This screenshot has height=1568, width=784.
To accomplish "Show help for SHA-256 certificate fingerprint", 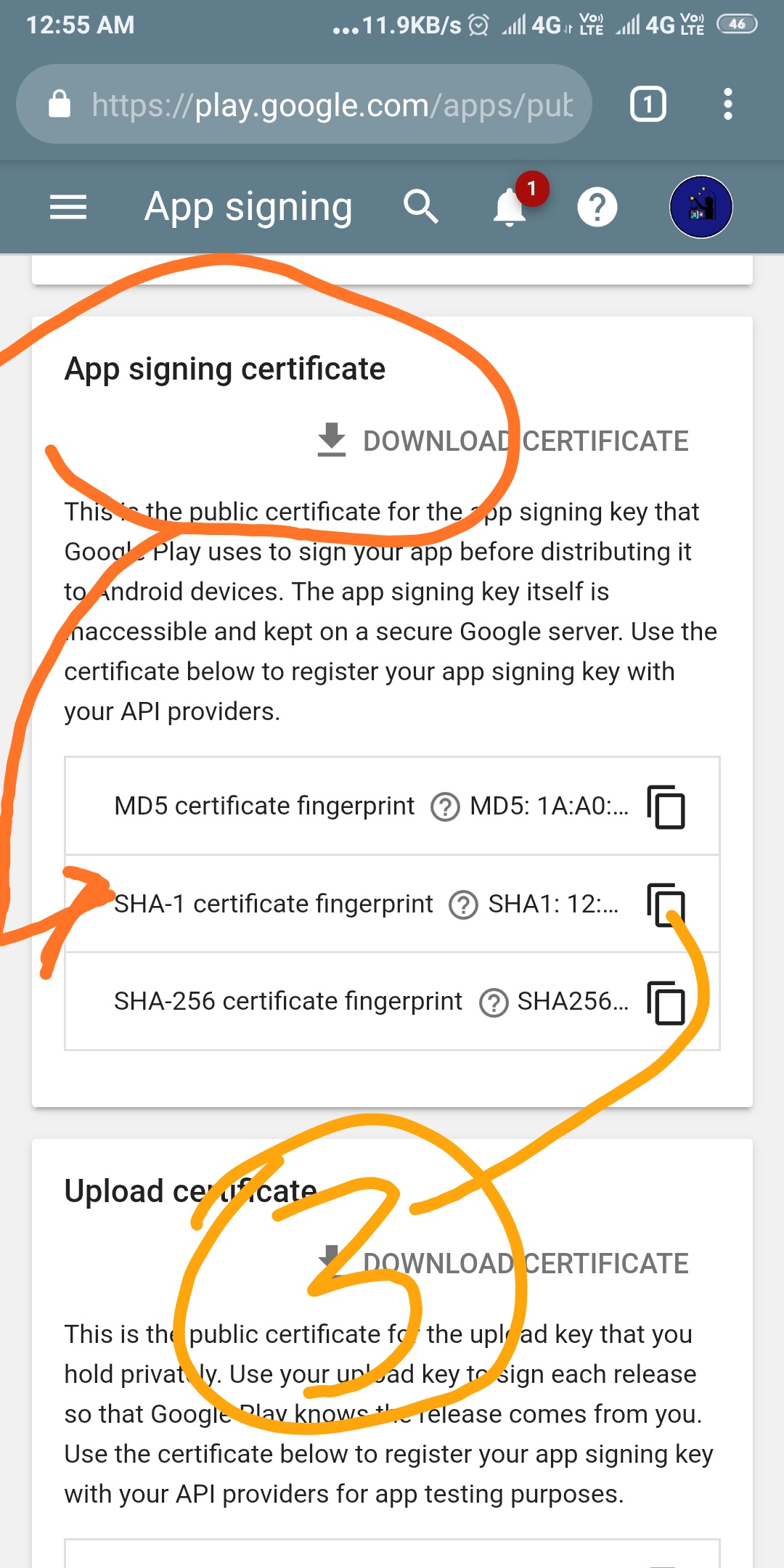I will 494,1003.
